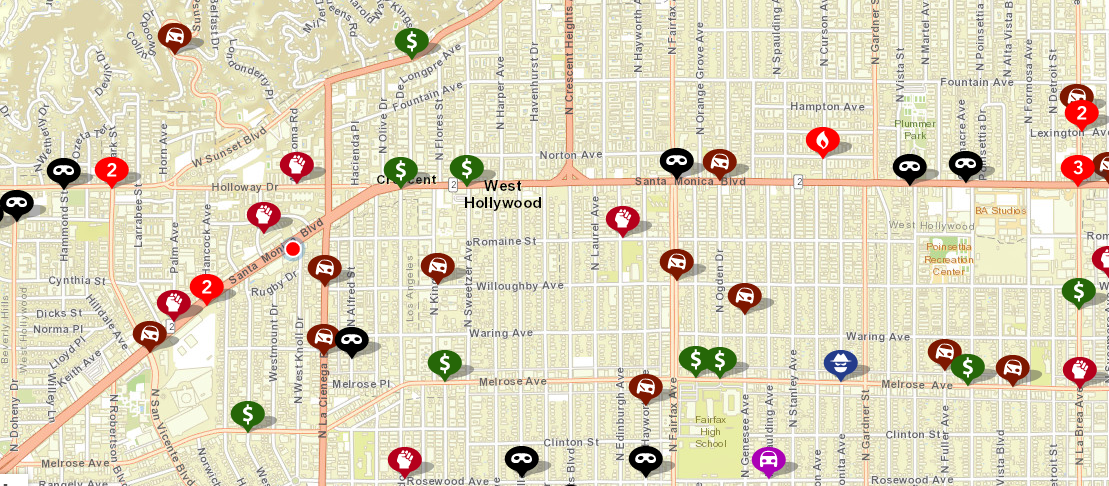Open the fist marker near N Laurel Ave
The width and height of the screenshot is (1109, 486).
click(622, 219)
